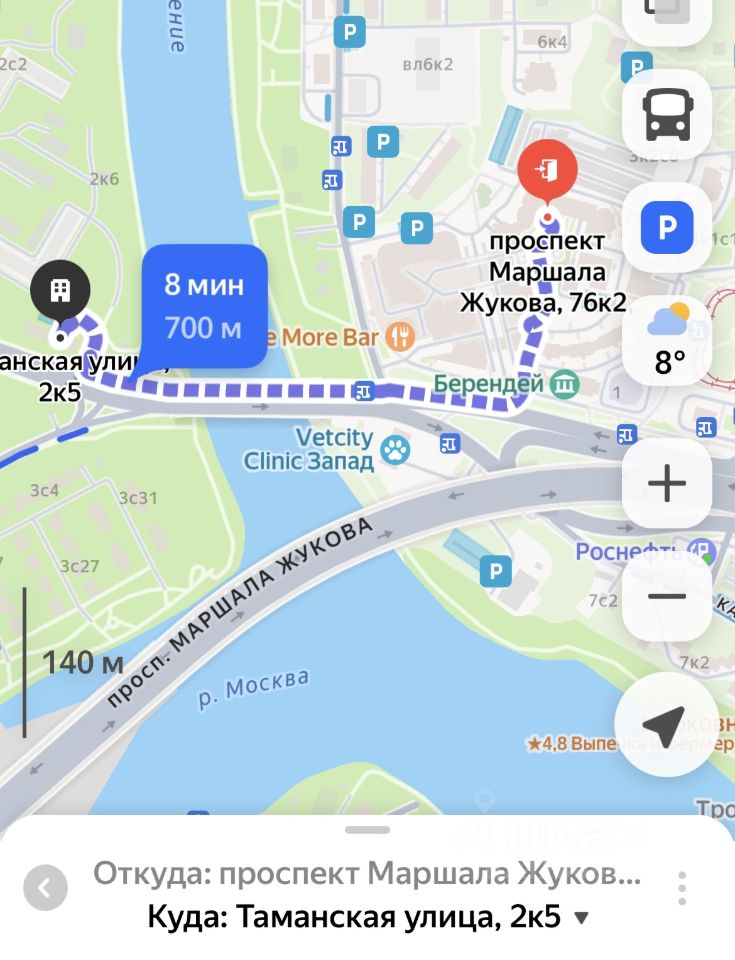
Task: Show public transport layer
Action: pyautogui.click(x=666, y=114)
